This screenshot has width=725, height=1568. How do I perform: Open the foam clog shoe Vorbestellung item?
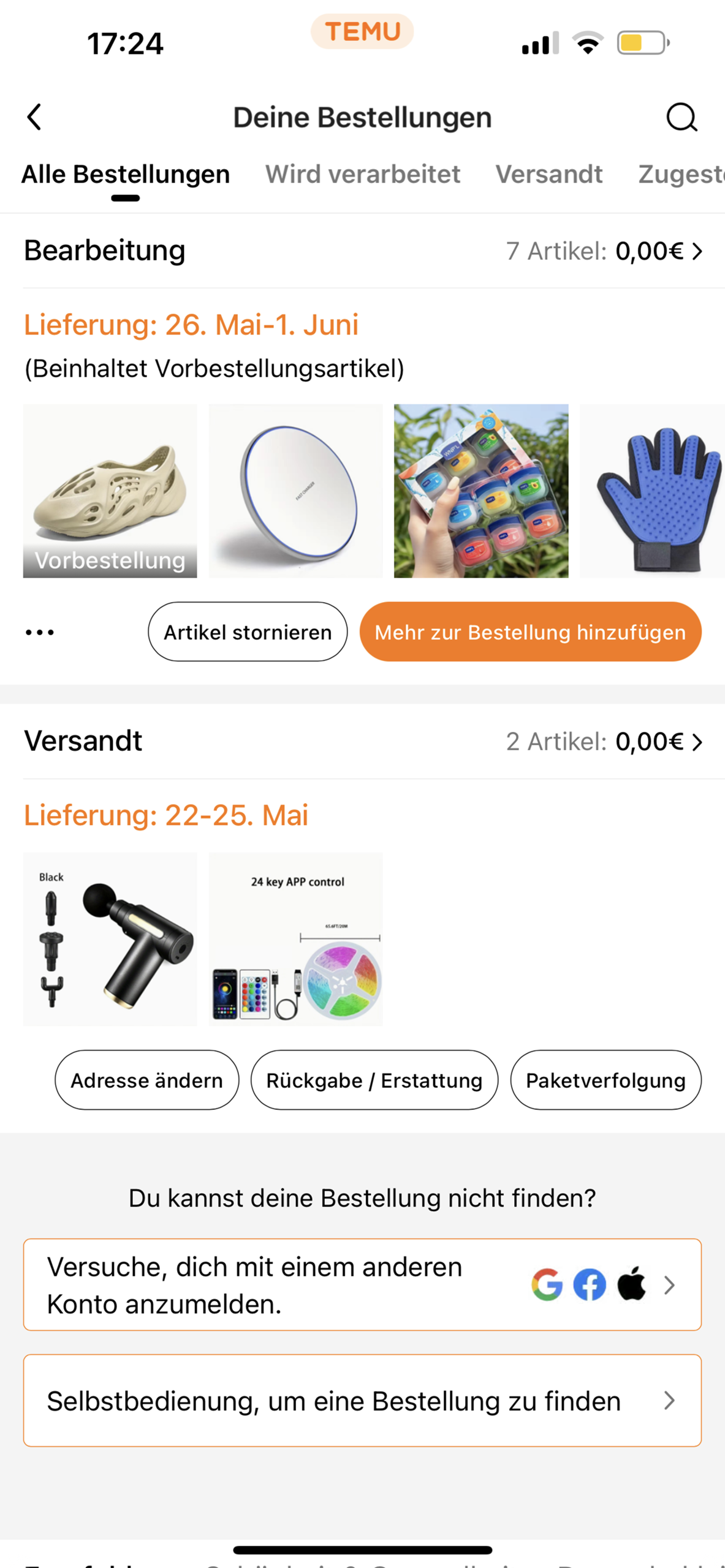click(110, 491)
